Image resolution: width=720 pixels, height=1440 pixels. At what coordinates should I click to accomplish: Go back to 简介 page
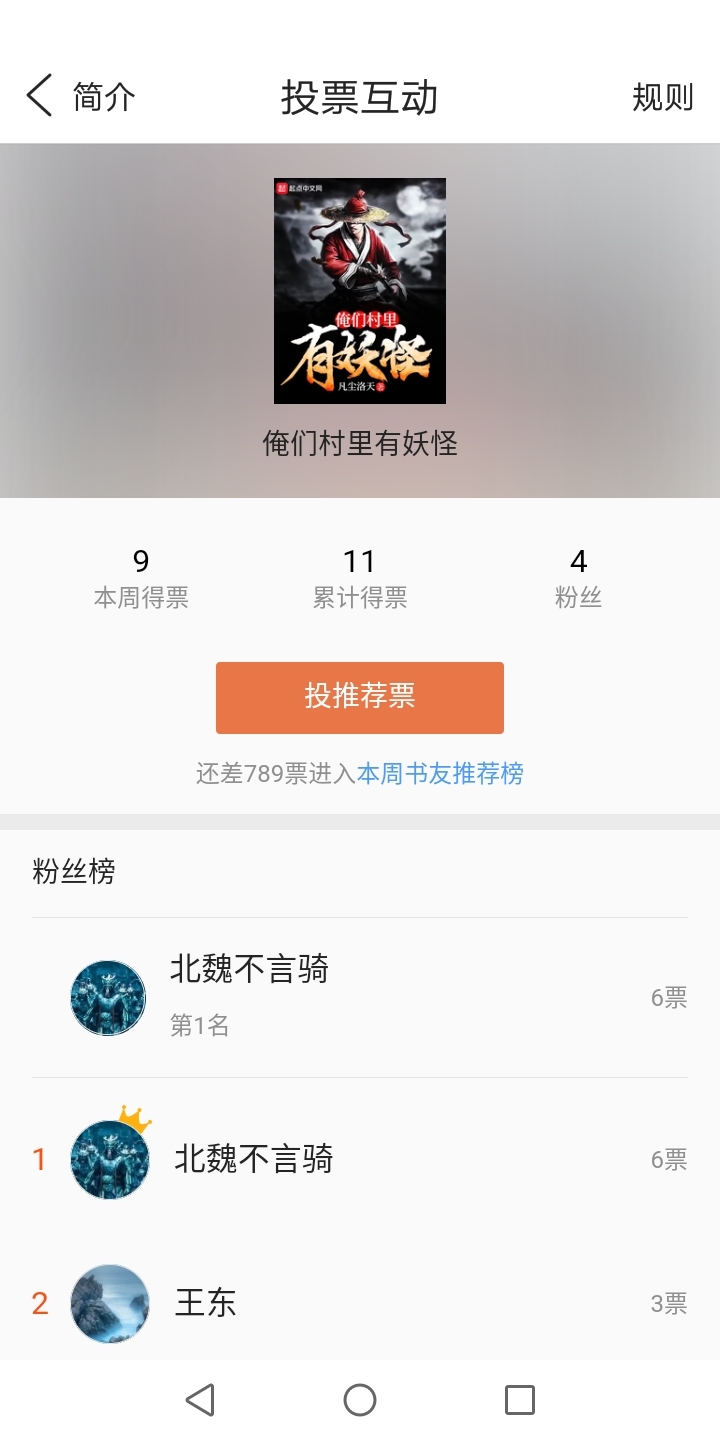coord(80,97)
